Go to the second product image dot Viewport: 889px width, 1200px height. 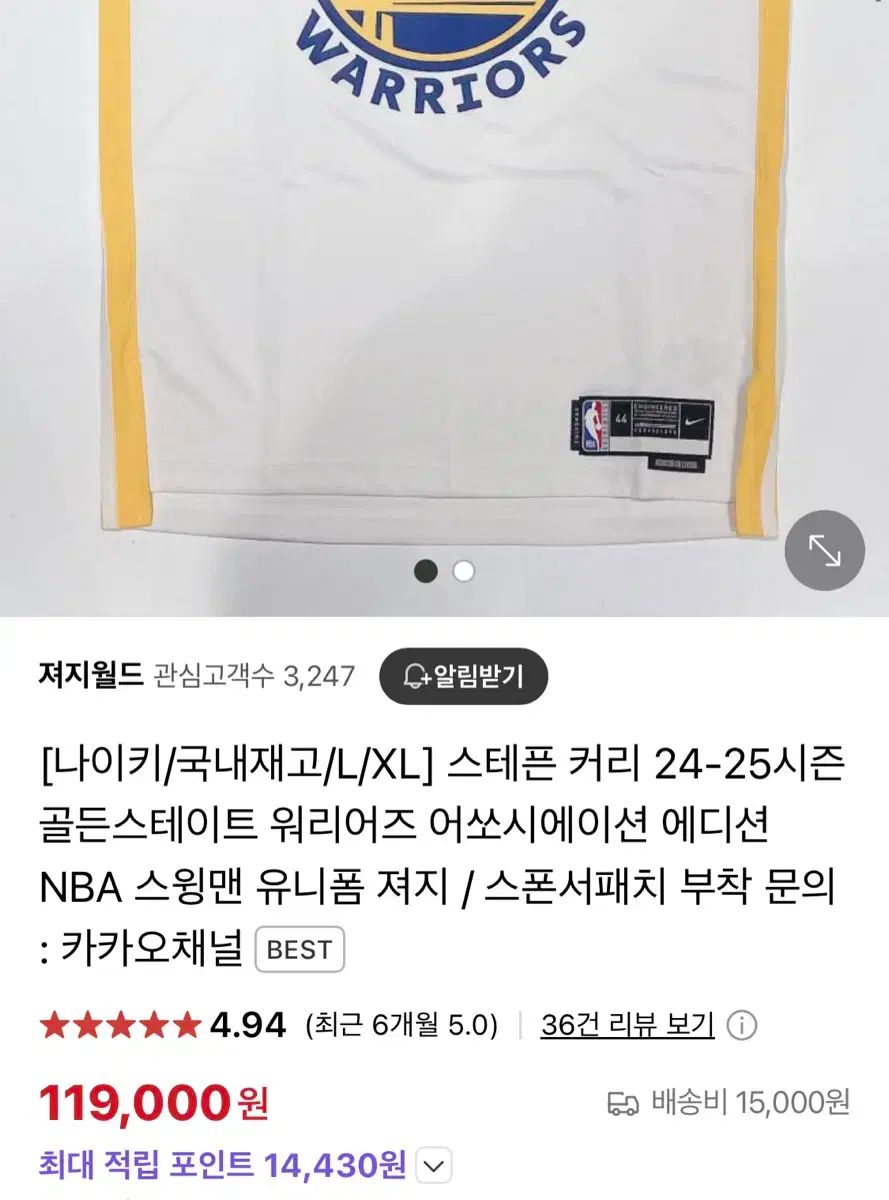coord(464,571)
